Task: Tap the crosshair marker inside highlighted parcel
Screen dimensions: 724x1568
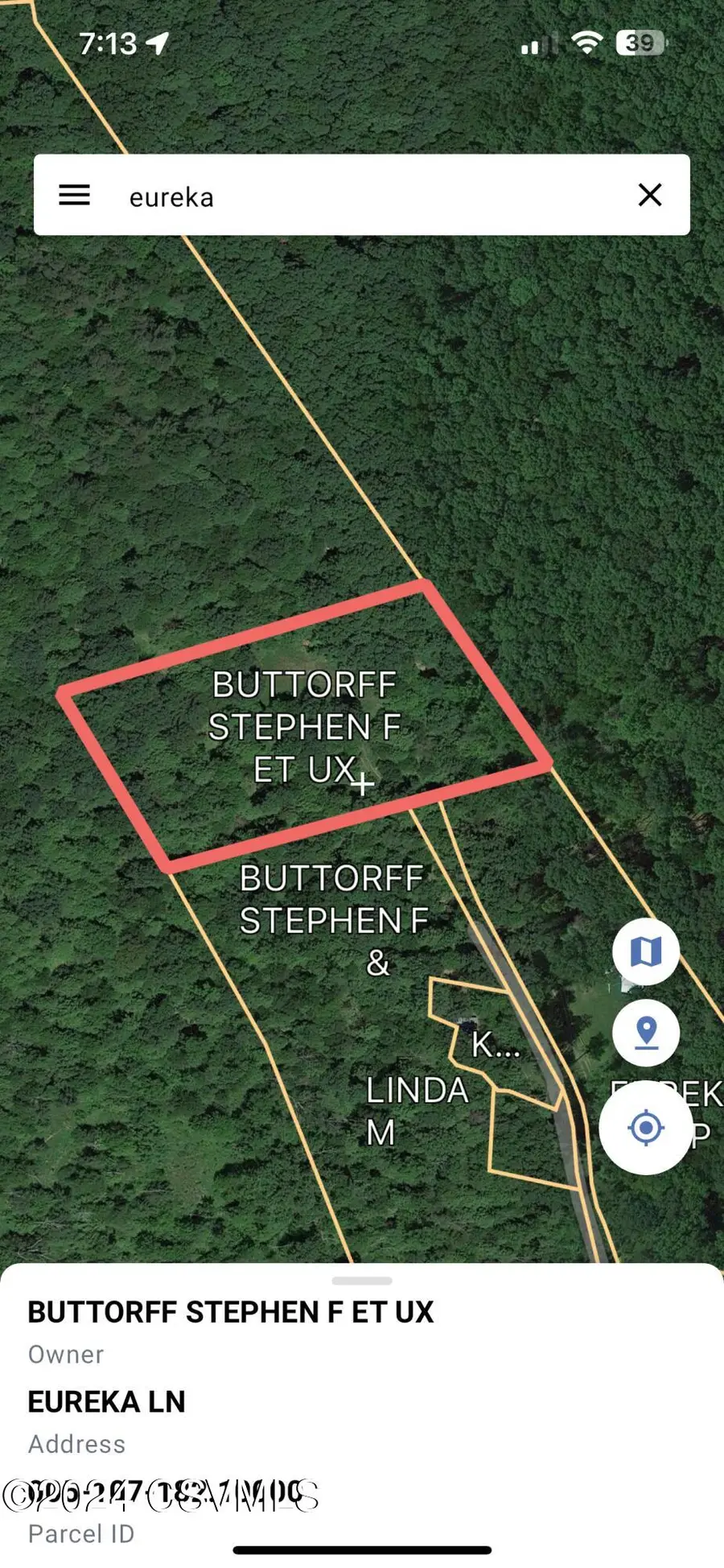Action: point(364,782)
